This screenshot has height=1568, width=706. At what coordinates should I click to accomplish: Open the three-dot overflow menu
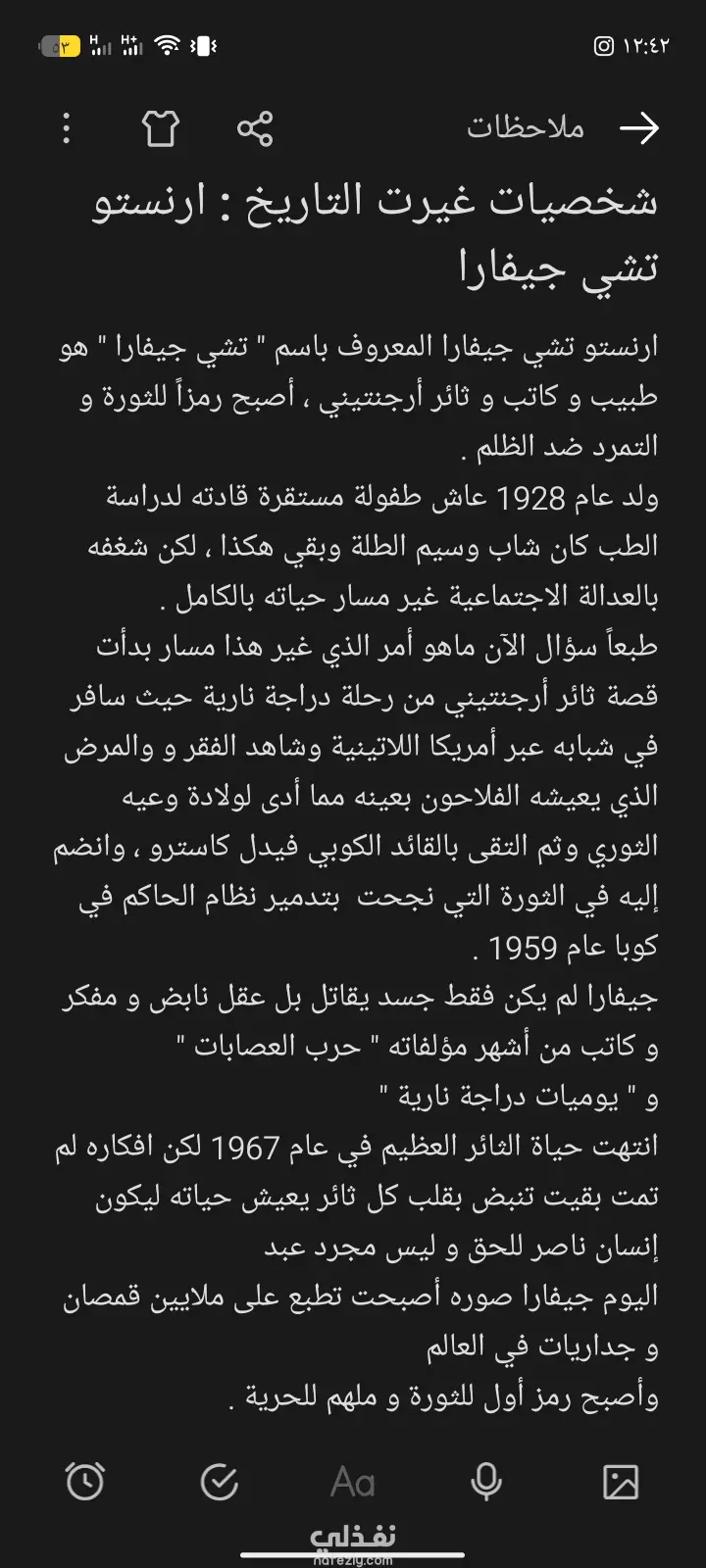[67, 128]
